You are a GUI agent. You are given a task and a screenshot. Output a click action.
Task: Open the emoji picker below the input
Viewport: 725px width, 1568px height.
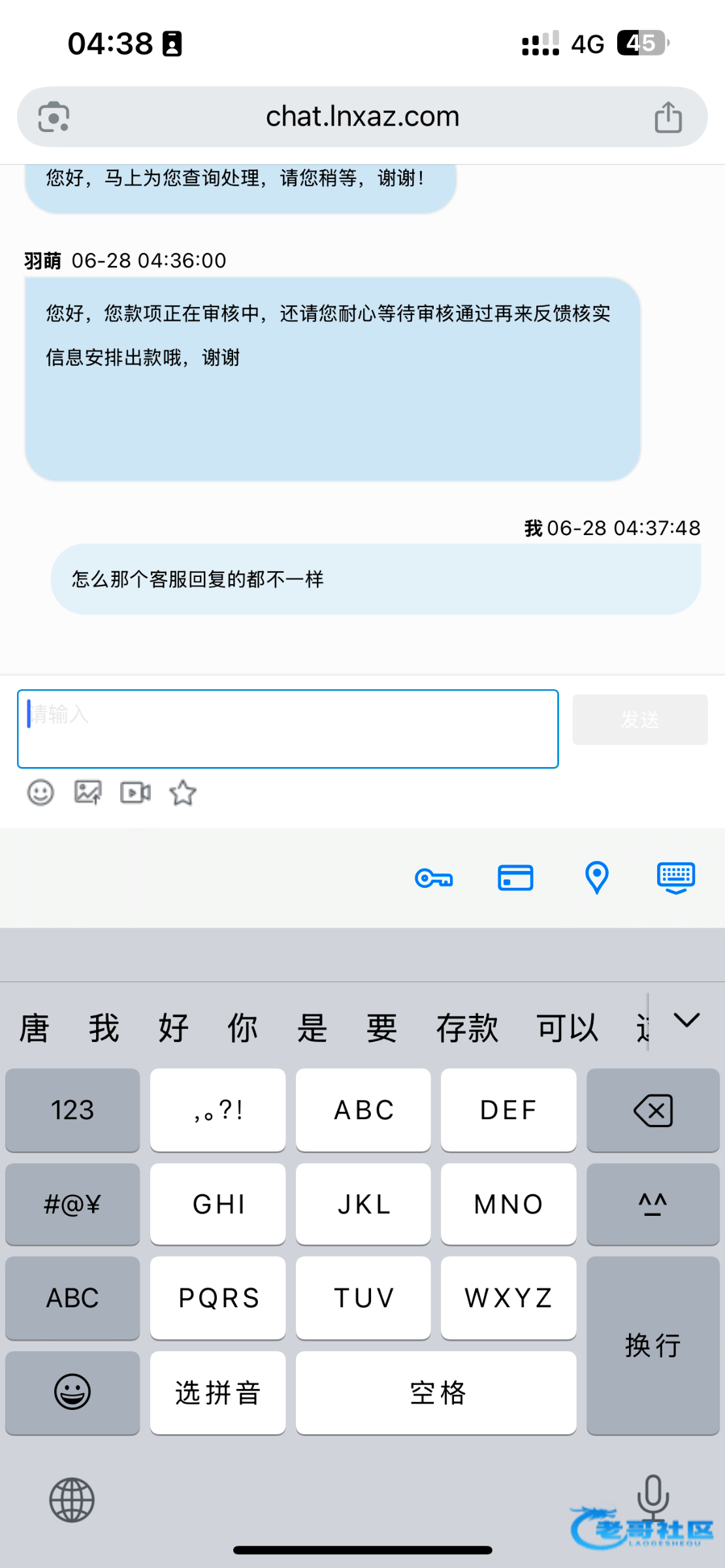click(x=40, y=792)
